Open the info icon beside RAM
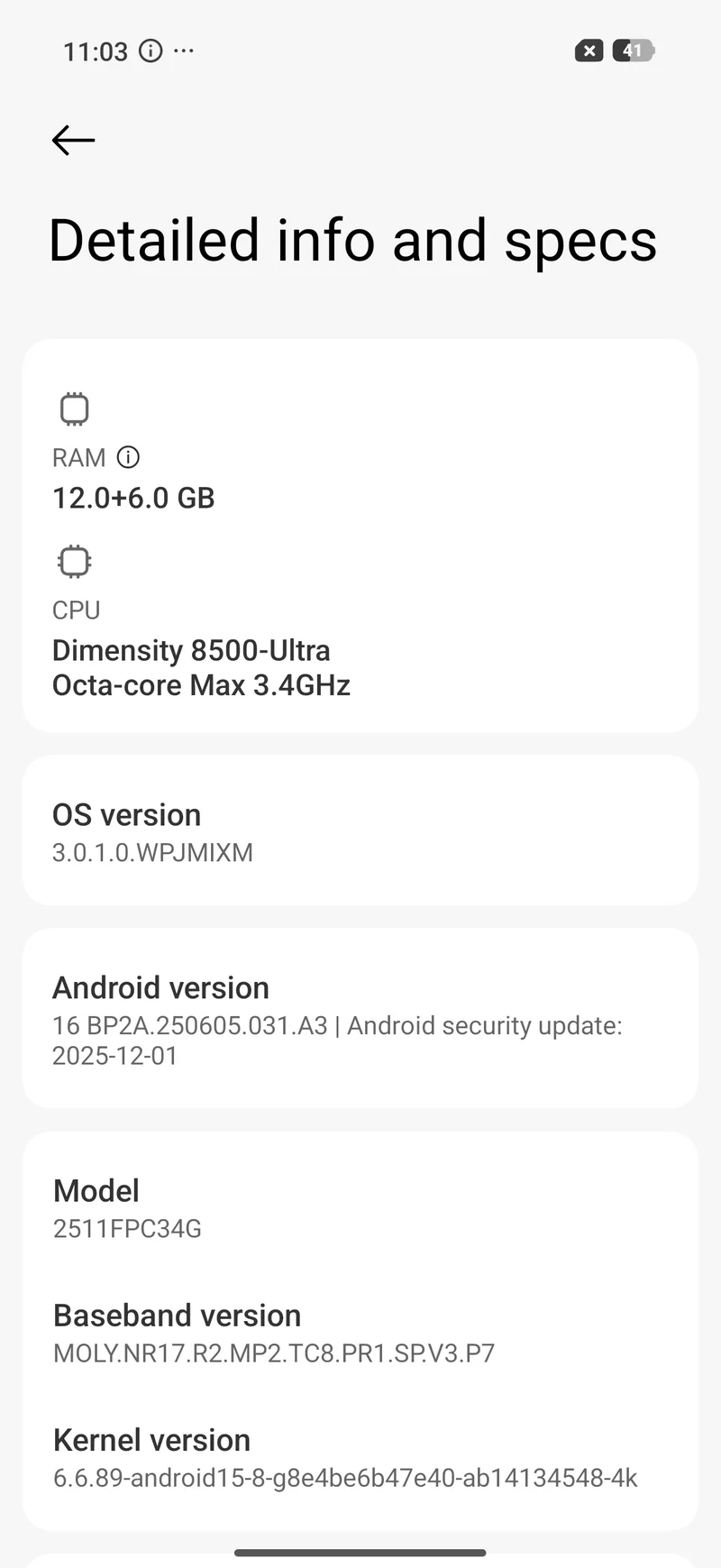The image size is (721, 1568). [x=129, y=457]
